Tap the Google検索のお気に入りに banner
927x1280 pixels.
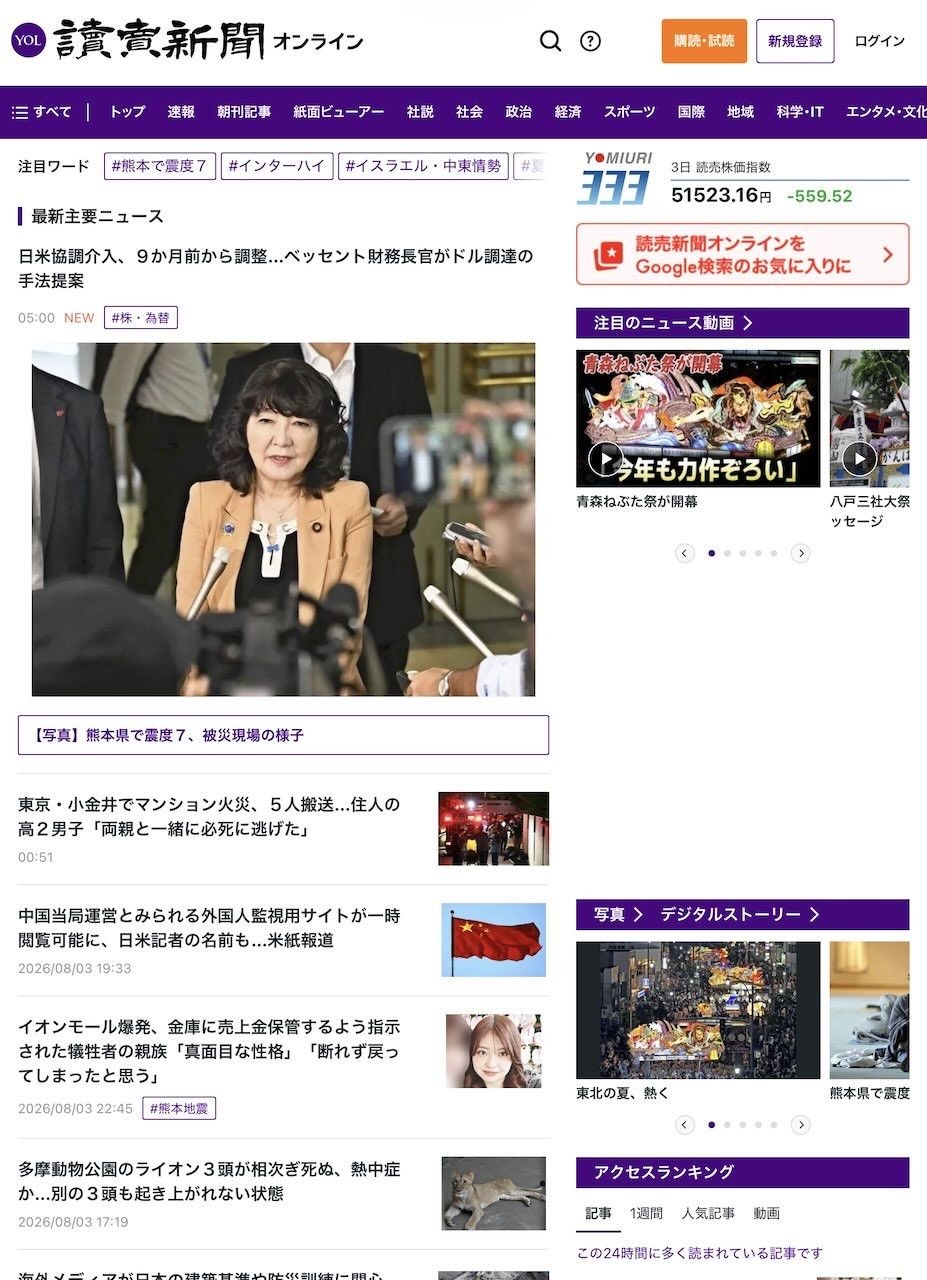pyautogui.click(x=743, y=255)
